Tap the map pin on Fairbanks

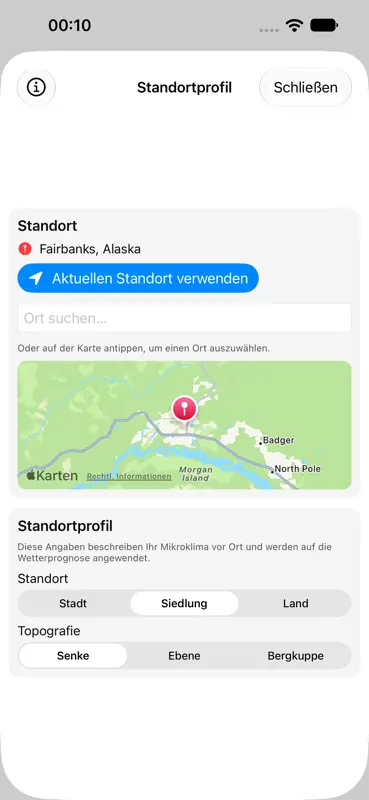pyautogui.click(x=184, y=409)
